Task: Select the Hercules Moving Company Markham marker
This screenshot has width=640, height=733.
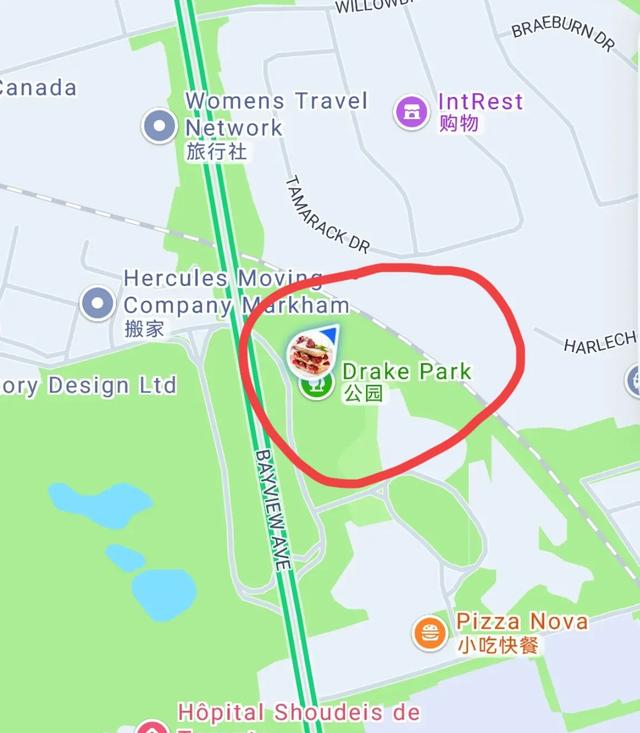Action: tap(98, 301)
